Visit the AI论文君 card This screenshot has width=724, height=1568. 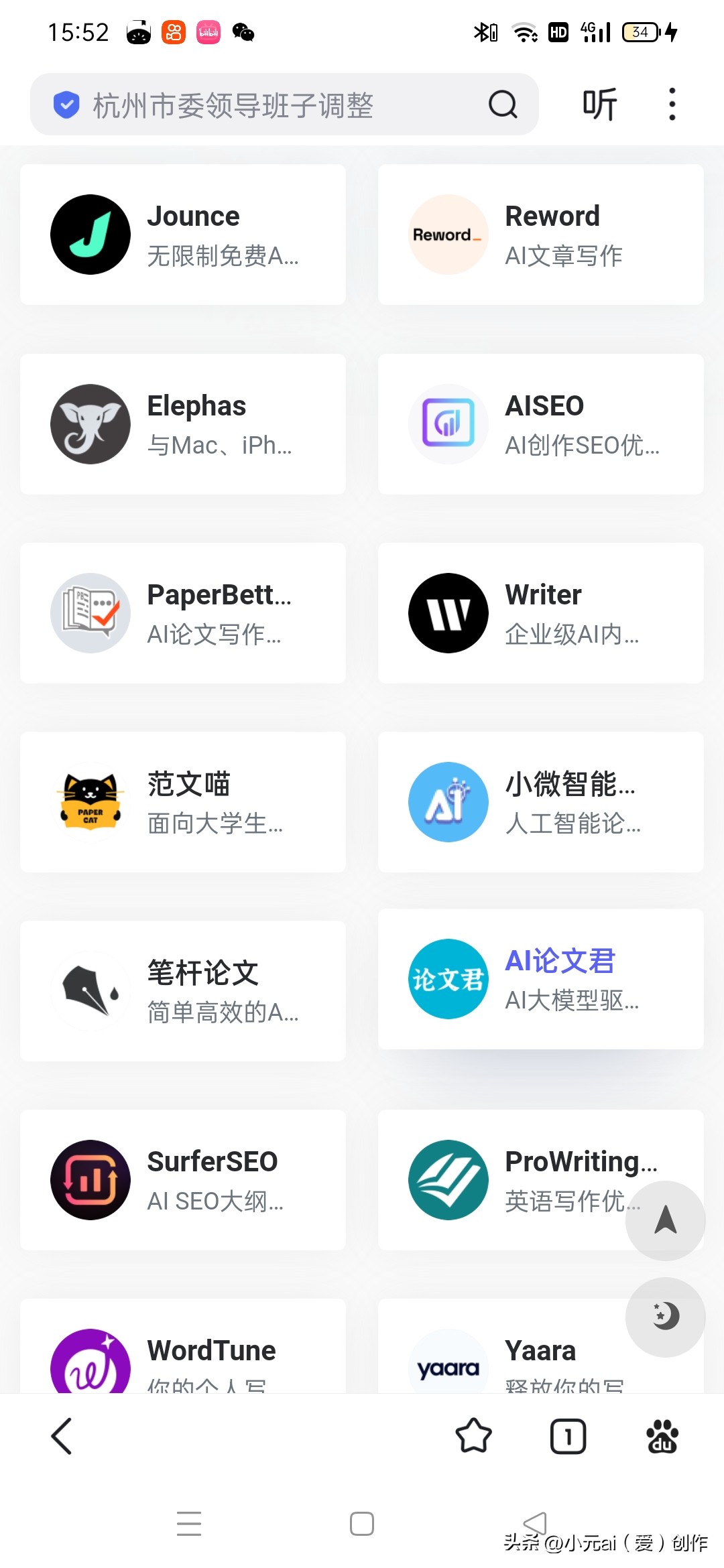click(x=540, y=979)
